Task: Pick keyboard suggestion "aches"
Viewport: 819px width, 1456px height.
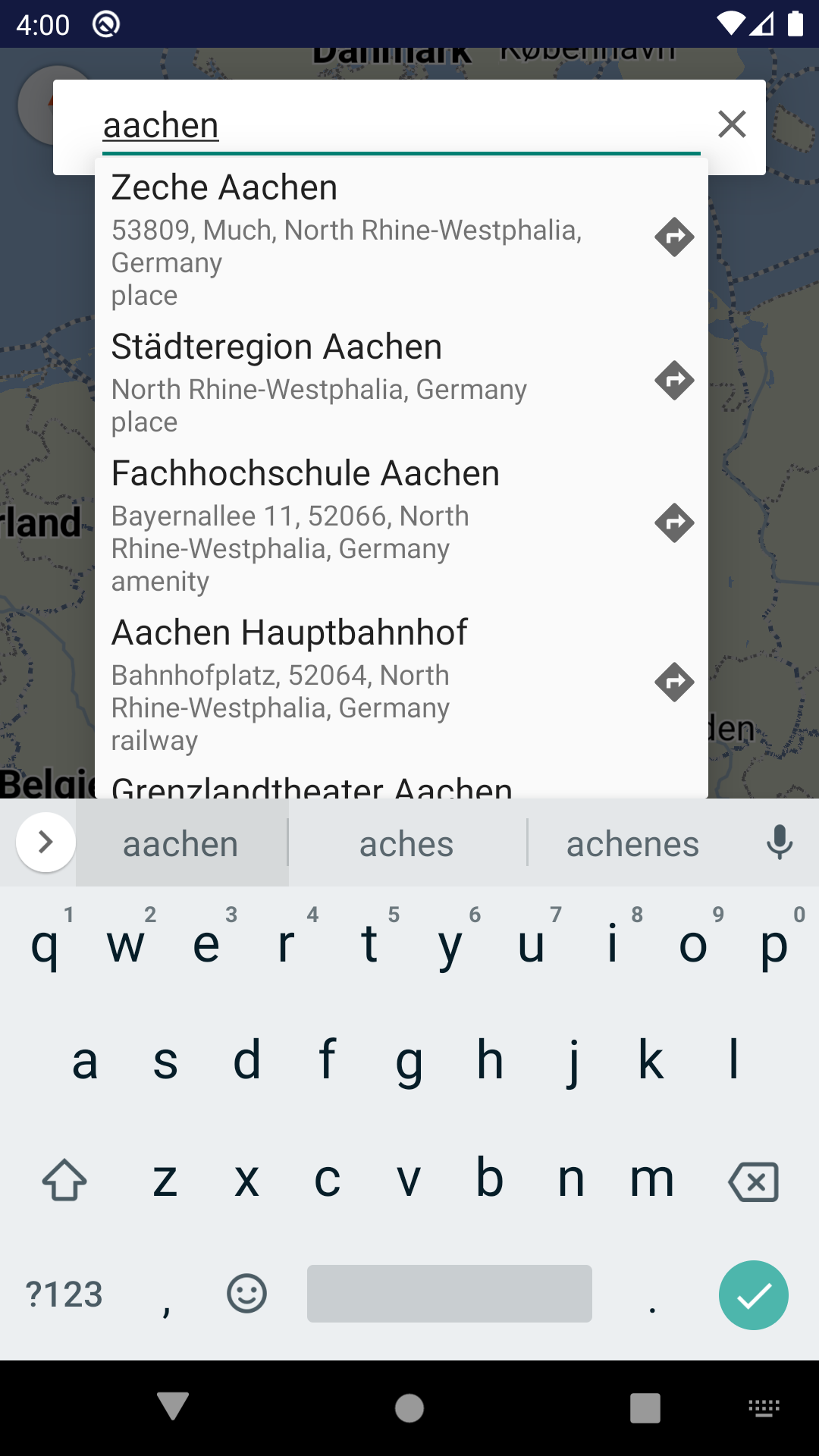Action: (x=406, y=844)
